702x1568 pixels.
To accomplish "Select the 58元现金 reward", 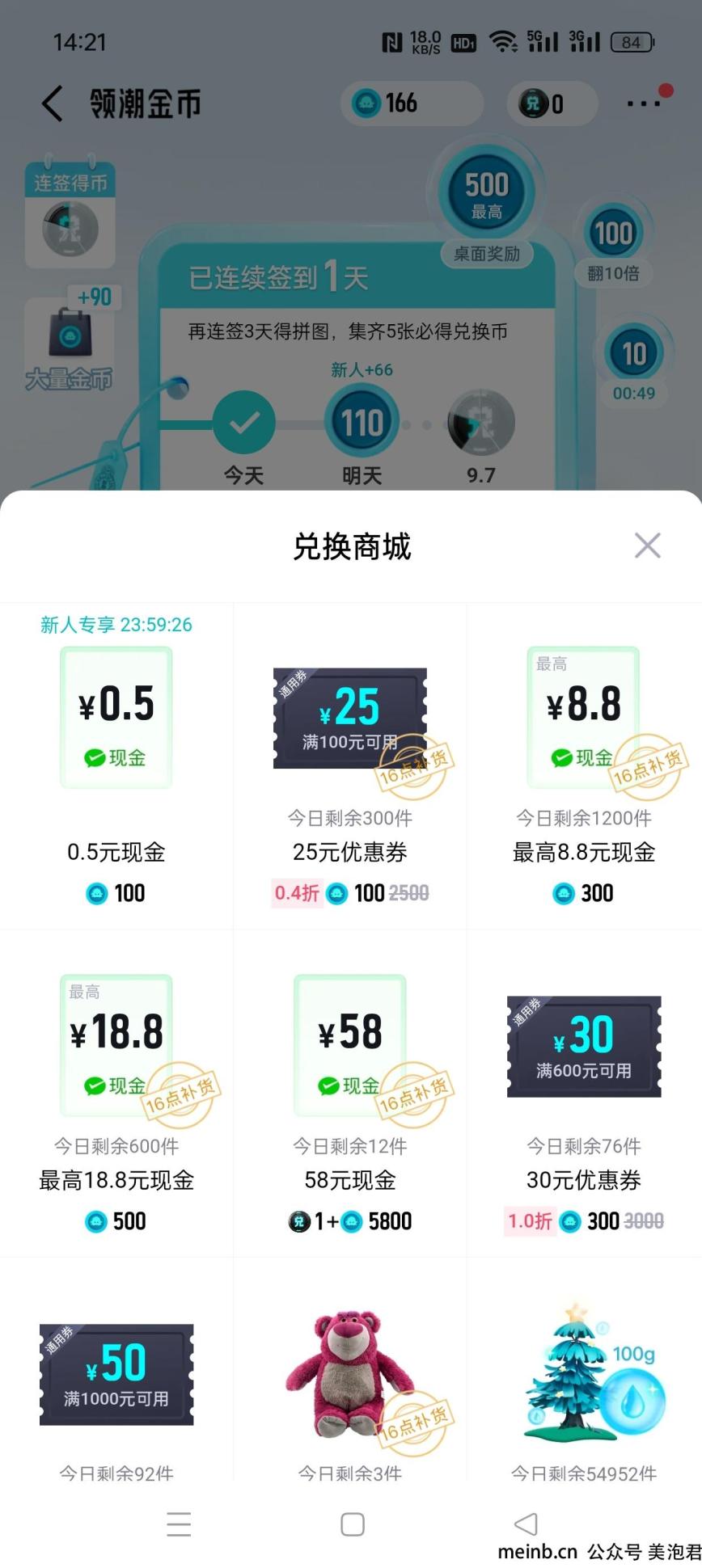I will (x=350, y=1094).
